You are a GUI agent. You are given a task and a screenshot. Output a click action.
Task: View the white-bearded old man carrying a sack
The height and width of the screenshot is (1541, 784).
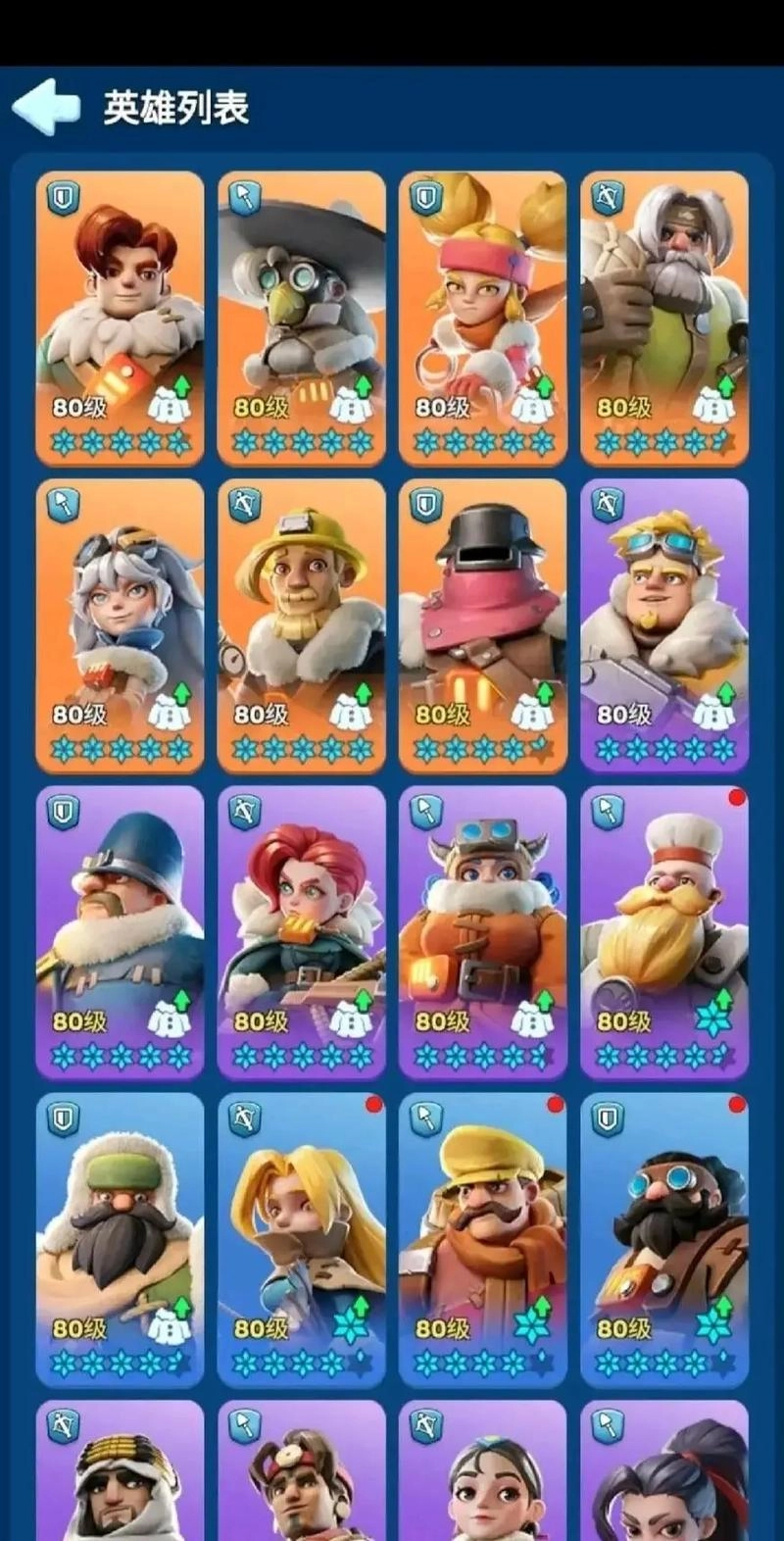coord(663,314)
